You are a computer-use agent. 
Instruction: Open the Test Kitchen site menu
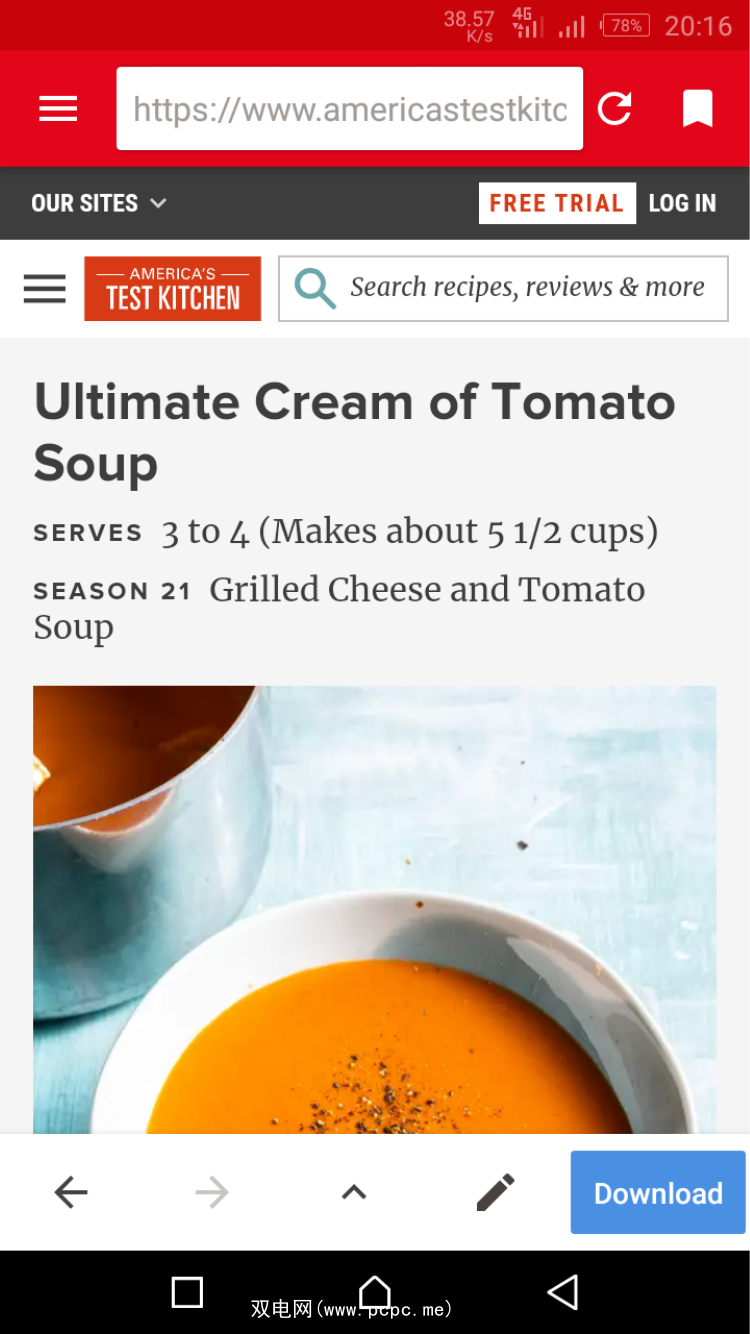click(x=45, y=289)
